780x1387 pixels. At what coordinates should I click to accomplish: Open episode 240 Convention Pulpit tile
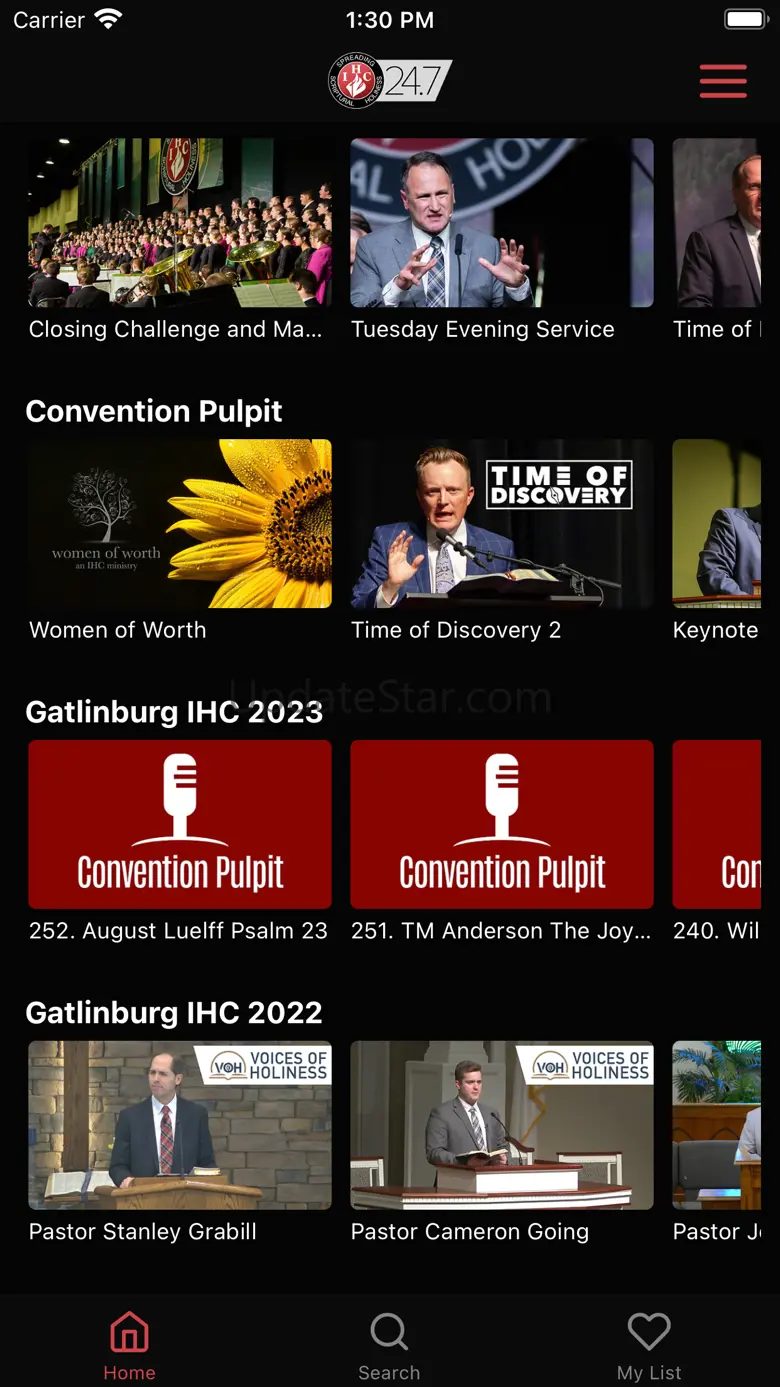coord(717,824)
